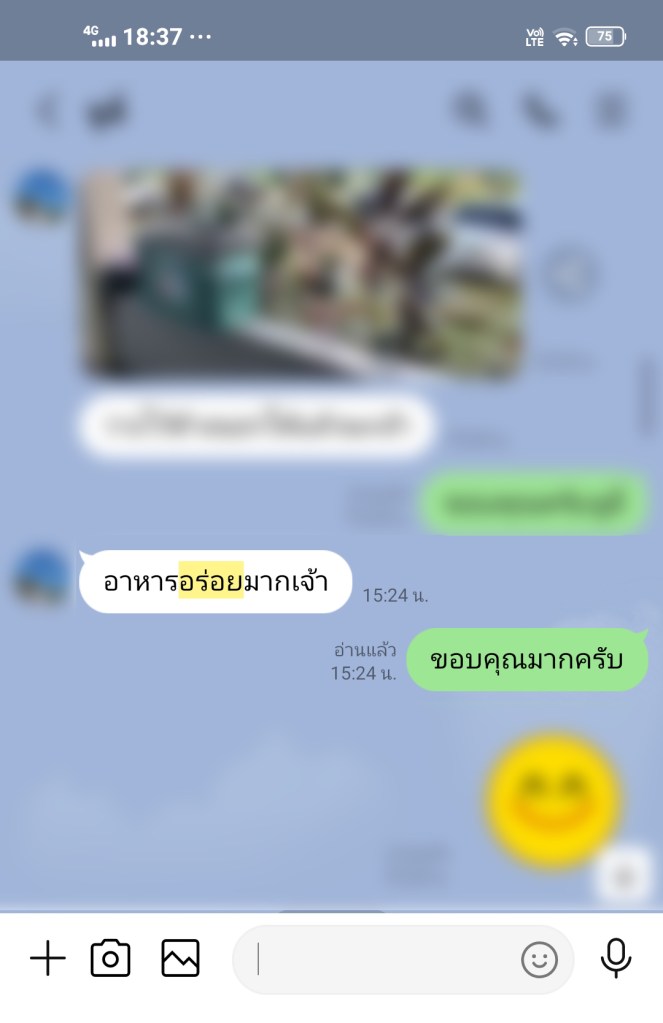This screenshot has width=663, height=1023.
Task: Go back to the chat list
Action: [x=45, y=110]
